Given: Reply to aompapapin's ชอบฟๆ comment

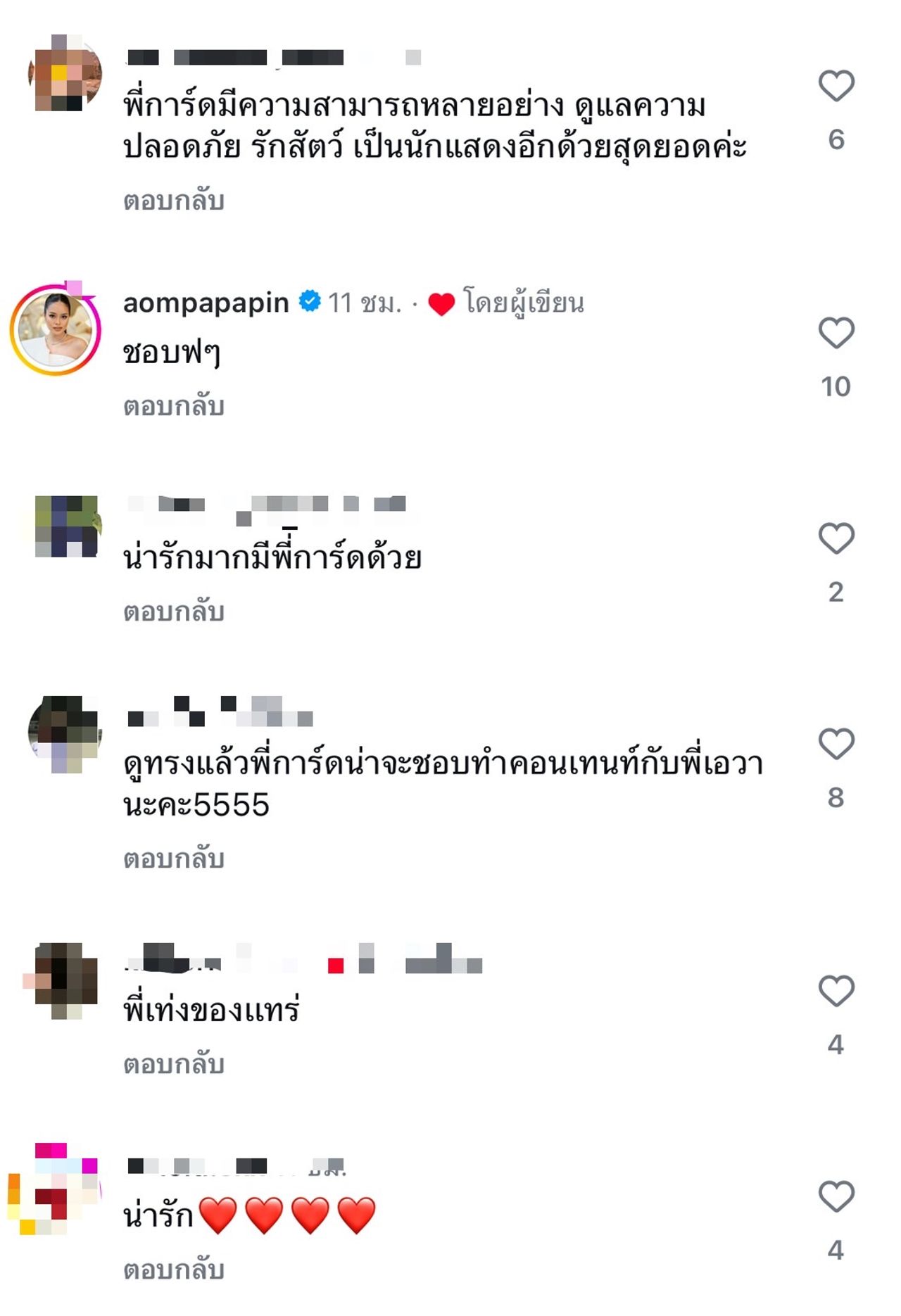Looking at the screenshot, I should [173, 407].
